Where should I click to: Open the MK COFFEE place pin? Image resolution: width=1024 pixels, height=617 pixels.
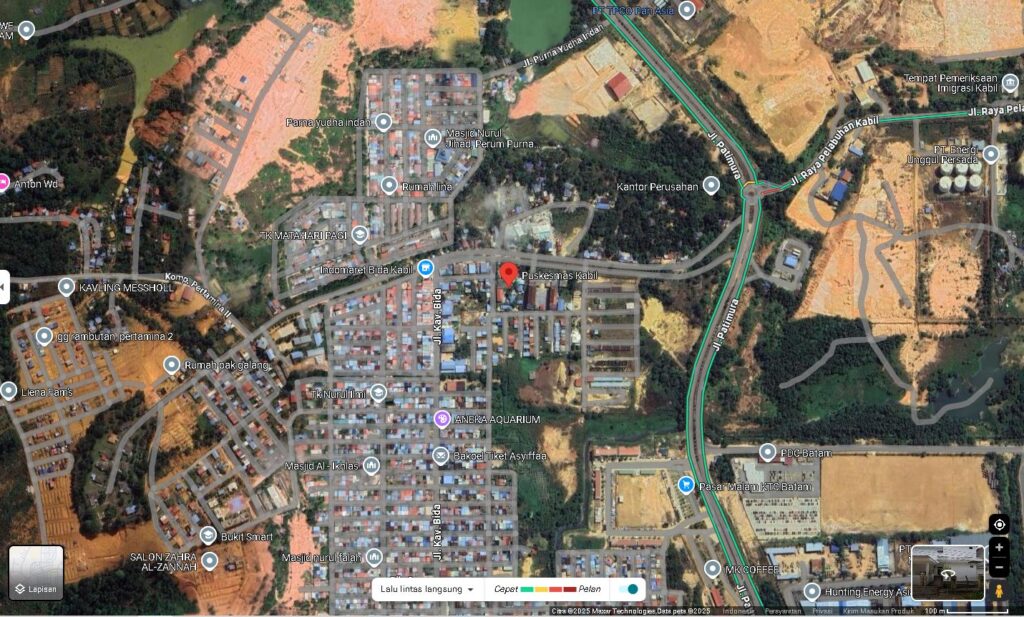(712, 569)
